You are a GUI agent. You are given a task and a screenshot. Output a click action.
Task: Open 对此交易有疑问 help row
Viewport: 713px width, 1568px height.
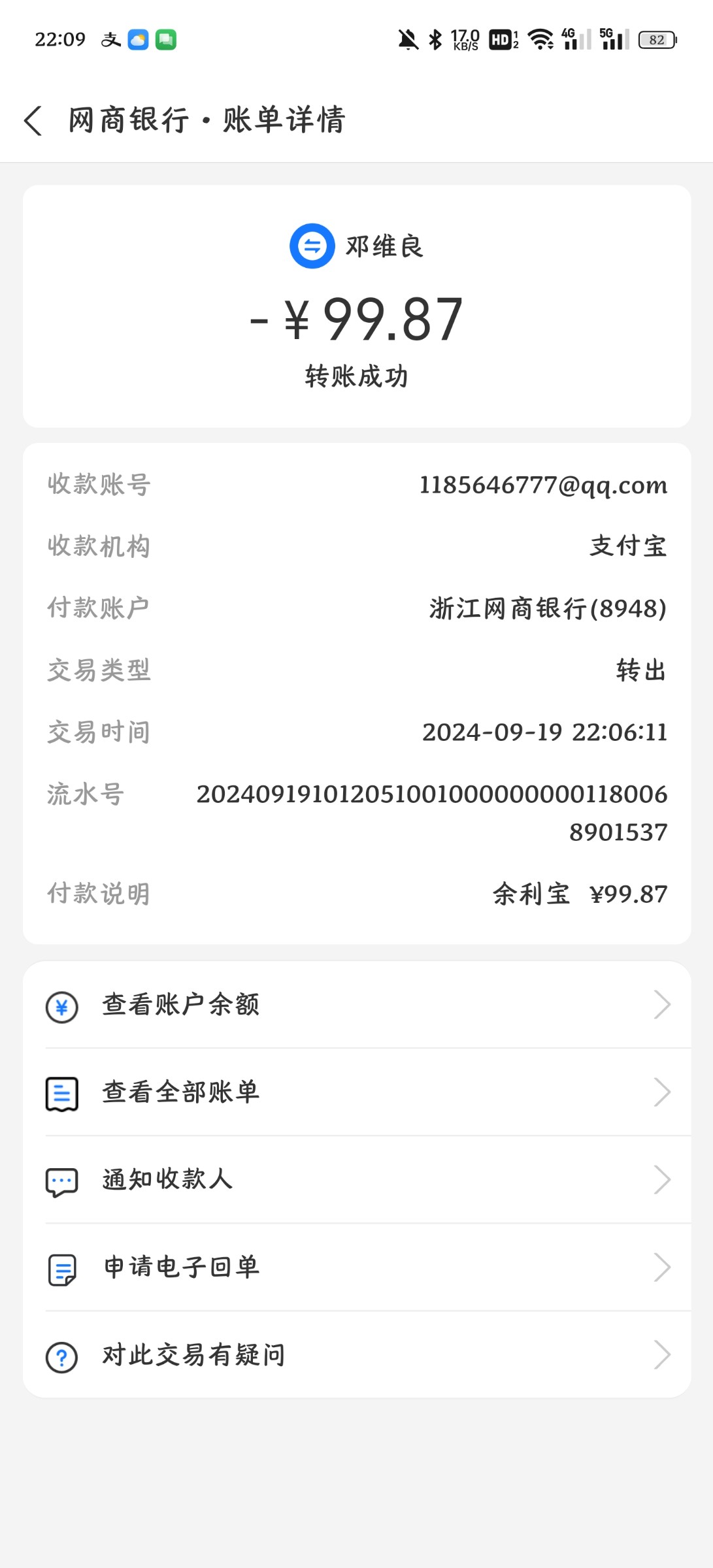pyautogui.click(x=356, y=1355)
